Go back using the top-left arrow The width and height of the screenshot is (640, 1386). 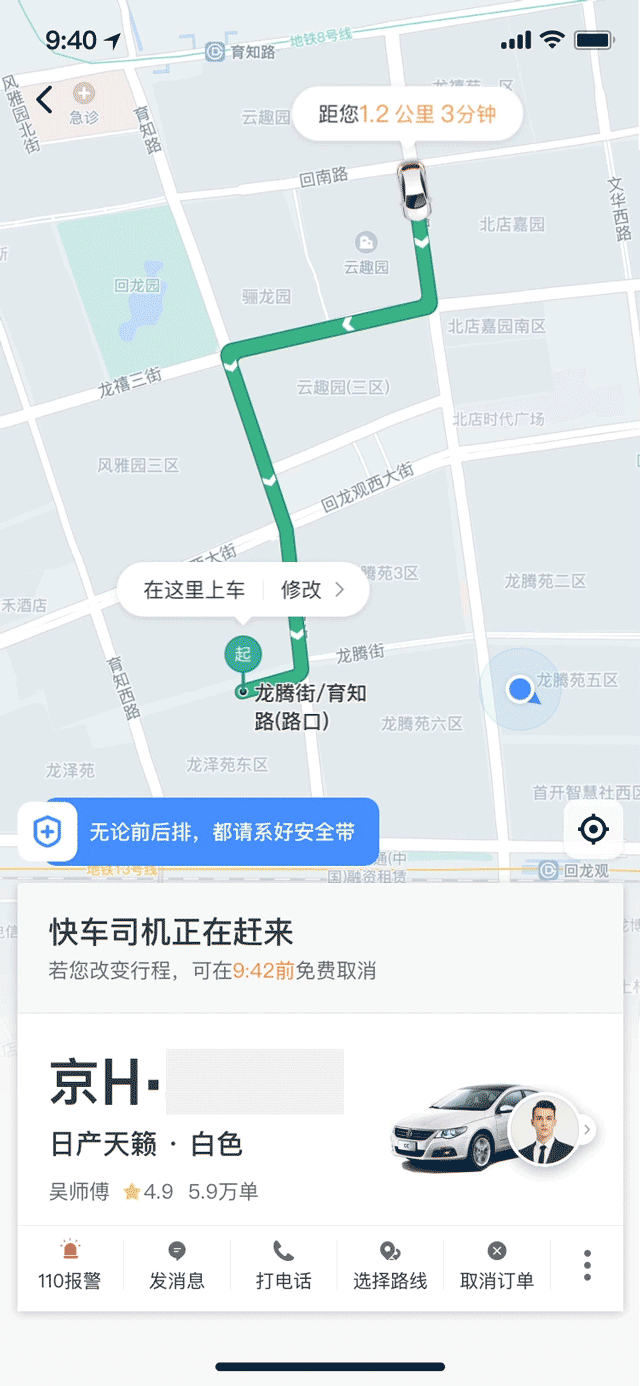click(44, 100)
